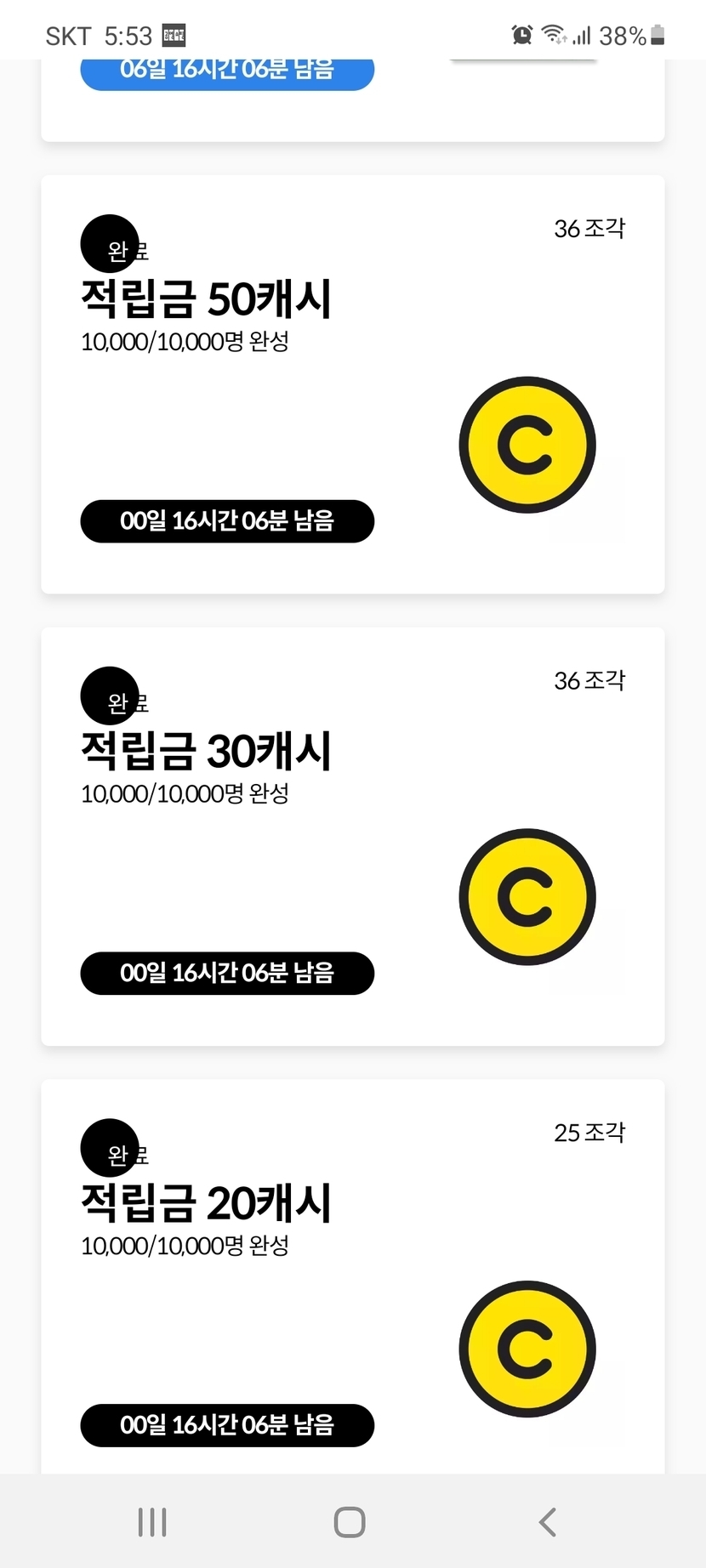This screenshot has height=1568, width=706.
Task: Go to the home screen
Action: point(350,1521)
